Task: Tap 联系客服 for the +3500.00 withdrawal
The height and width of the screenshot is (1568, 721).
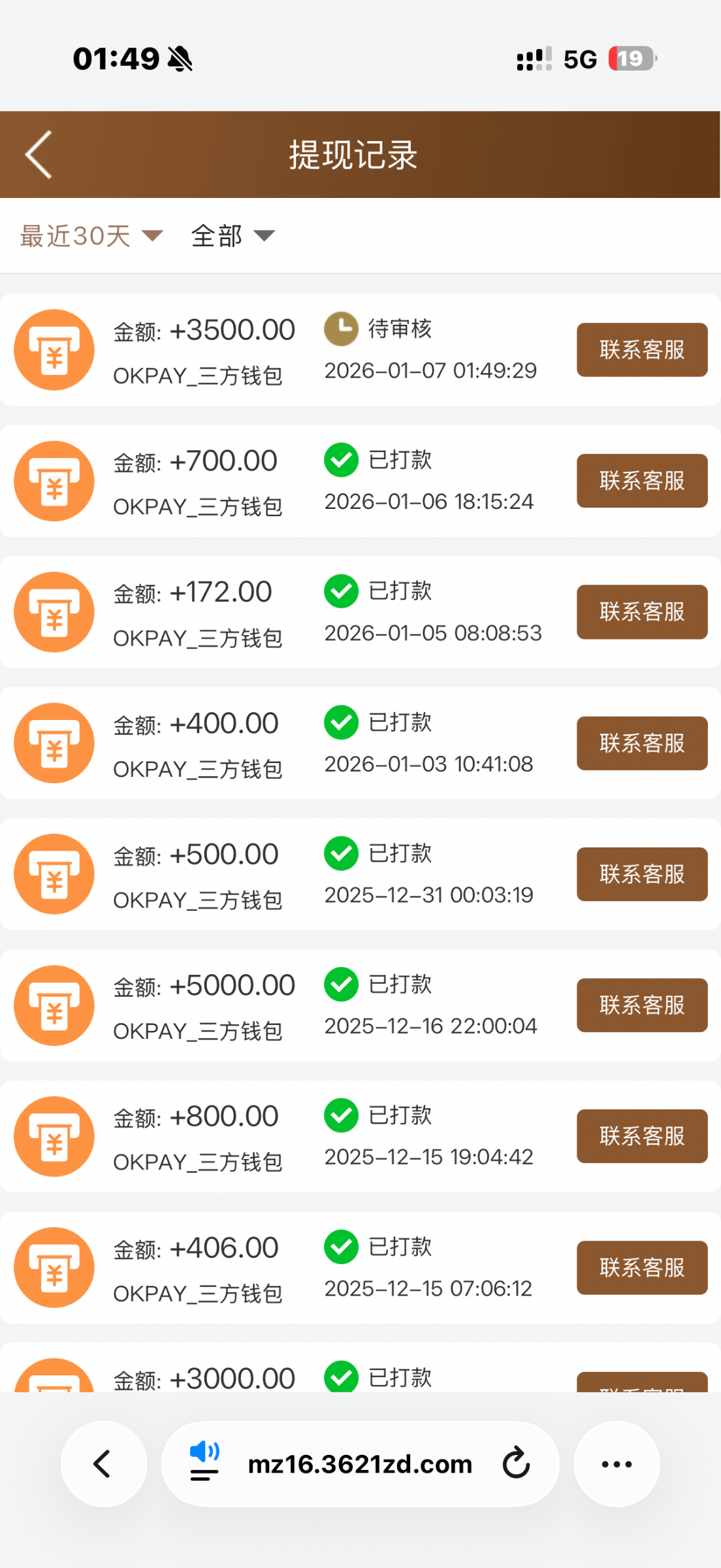Action: (641, 350)
